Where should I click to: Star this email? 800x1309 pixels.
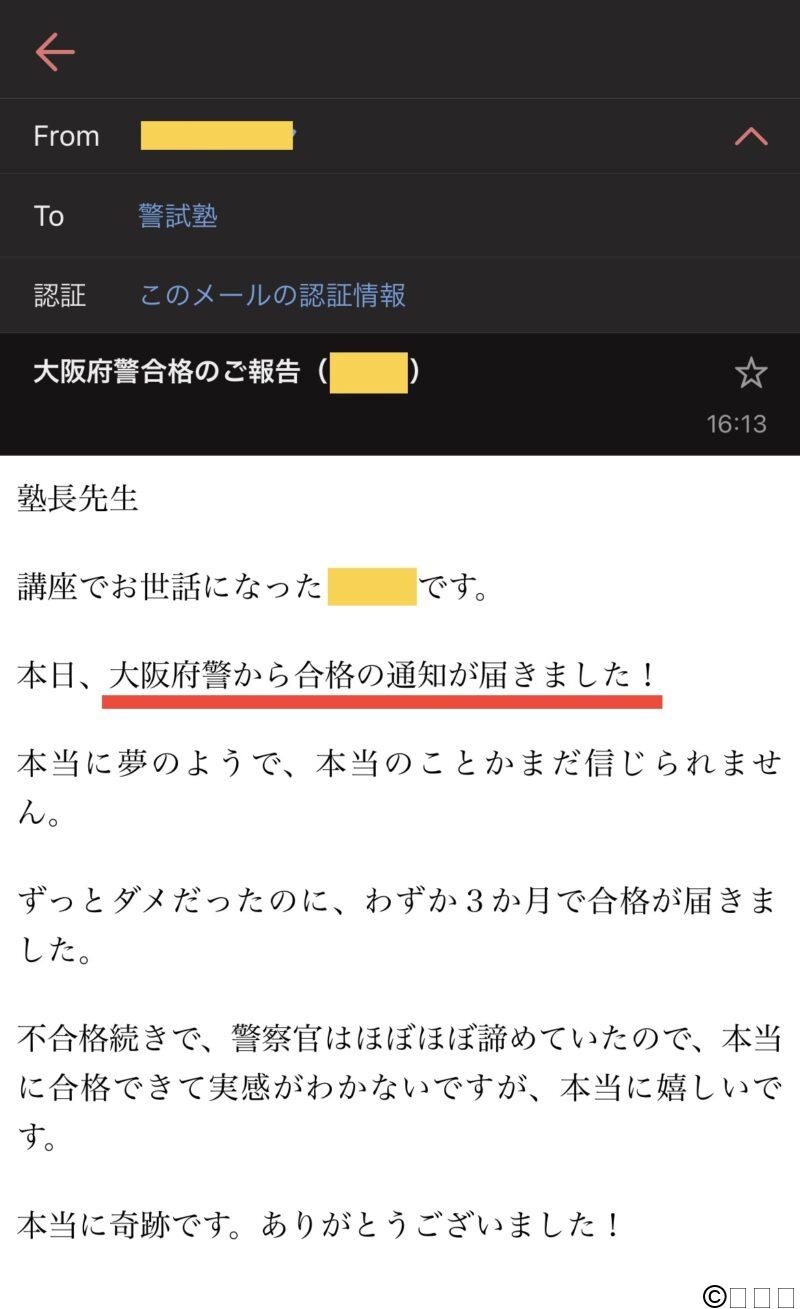[x=750, y=374]
